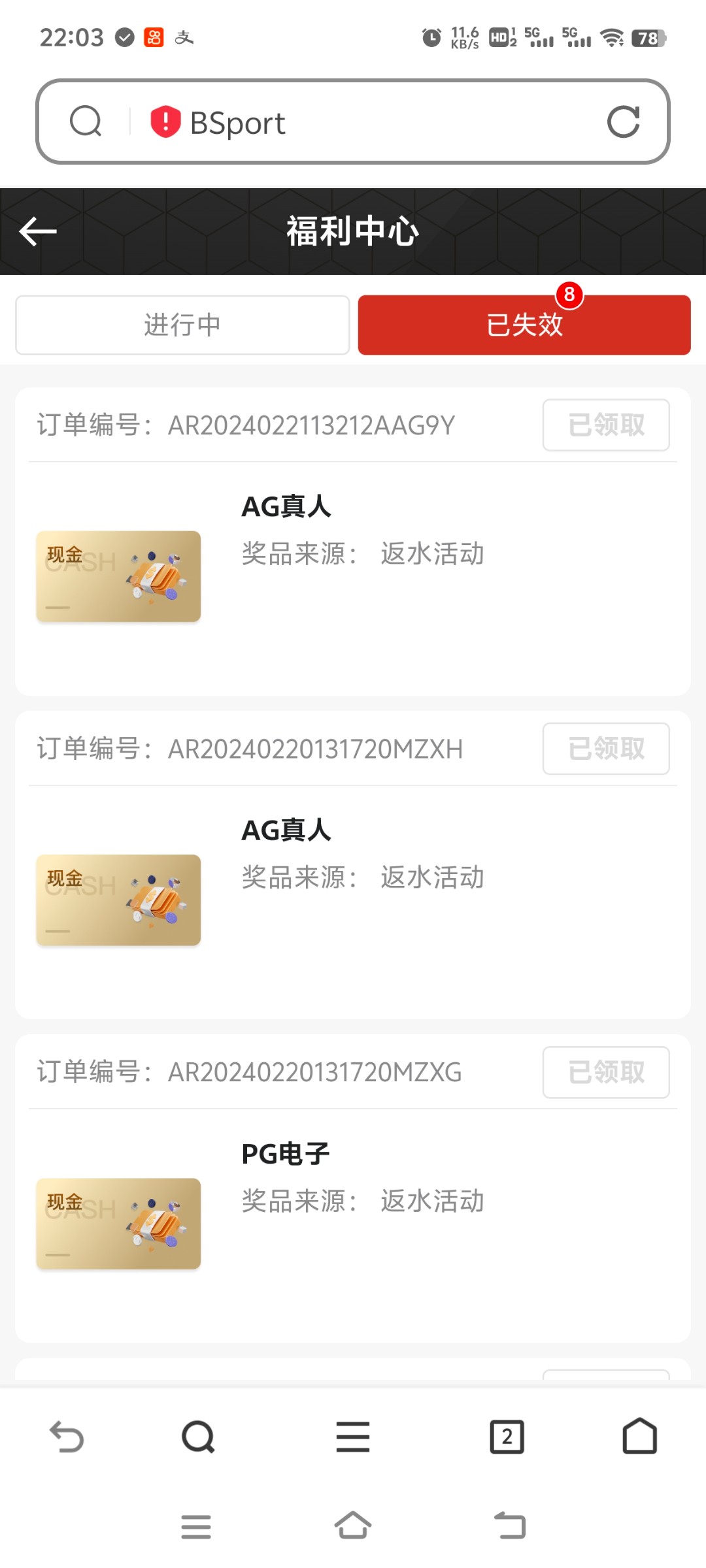Select the 已失效 tab
706x1568 pixels.
pos(524,325)
